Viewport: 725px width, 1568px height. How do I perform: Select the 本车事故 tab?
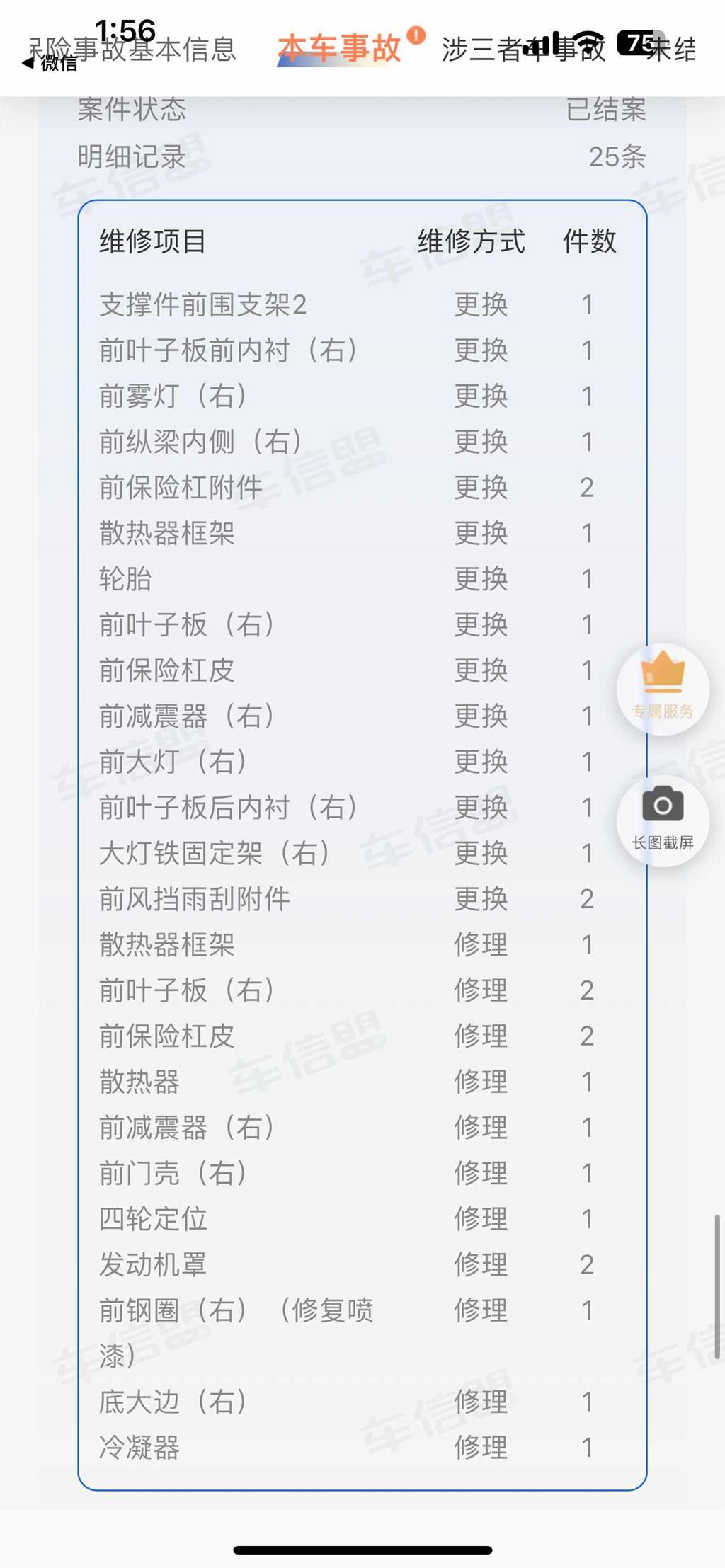(340, 48)
